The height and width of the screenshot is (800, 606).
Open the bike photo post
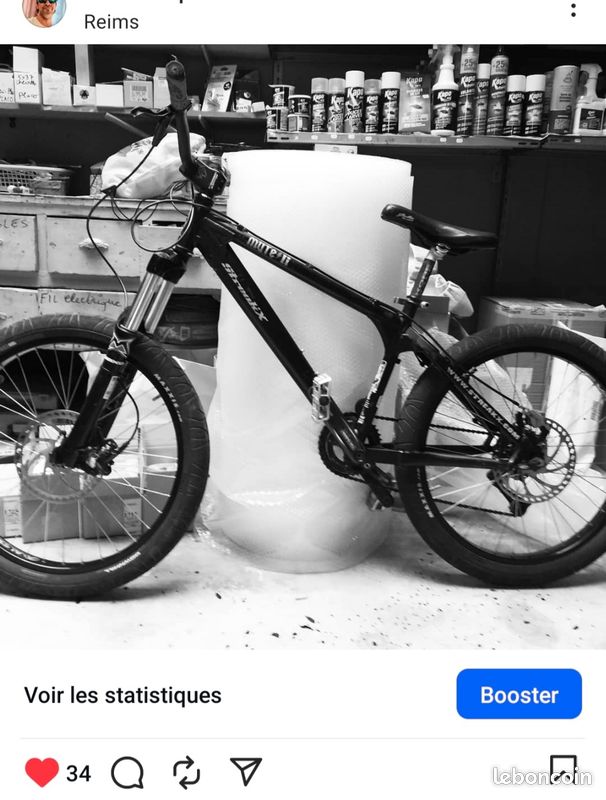303,345
